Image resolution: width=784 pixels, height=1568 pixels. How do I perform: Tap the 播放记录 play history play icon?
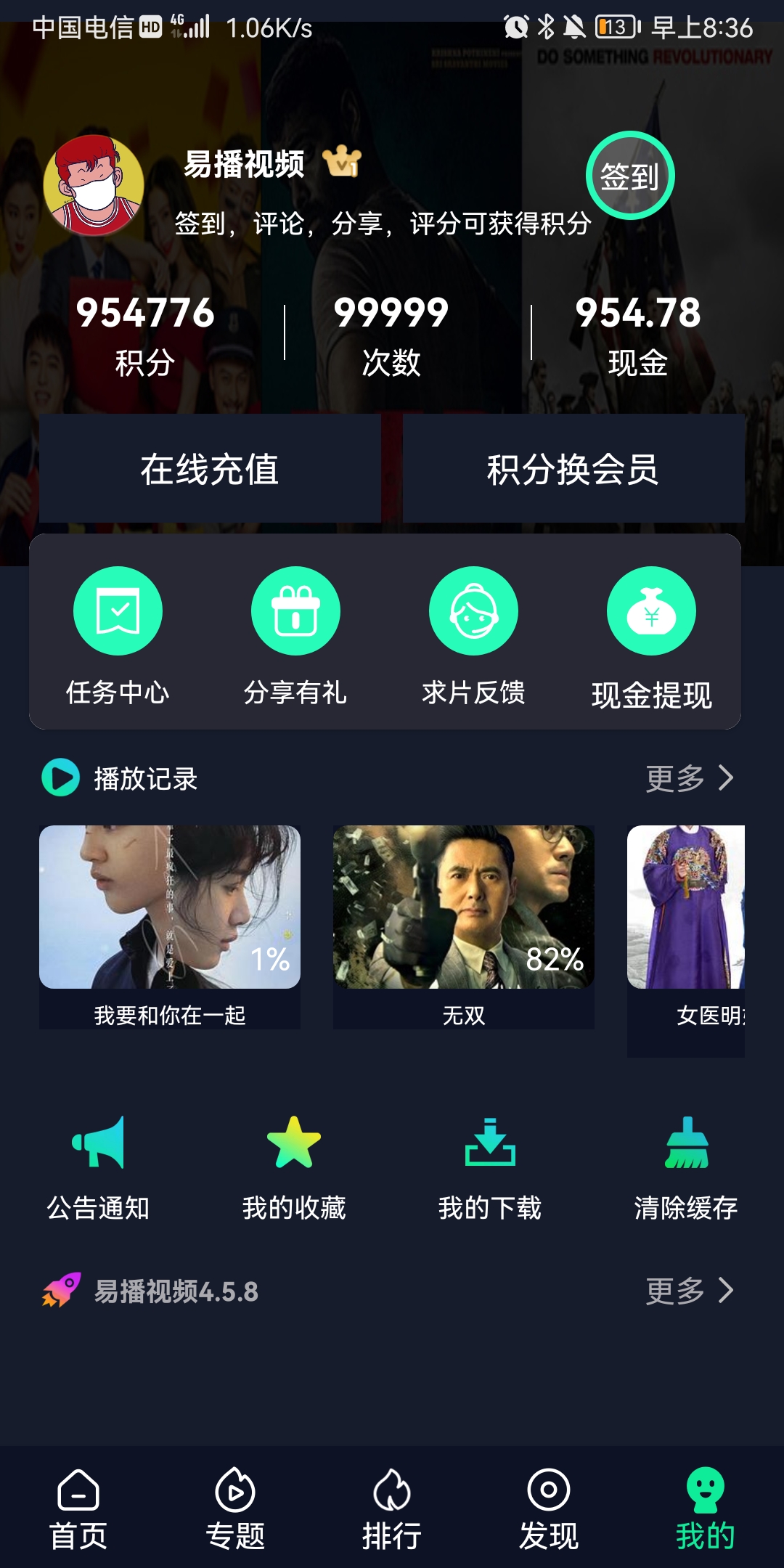point(60,777)
